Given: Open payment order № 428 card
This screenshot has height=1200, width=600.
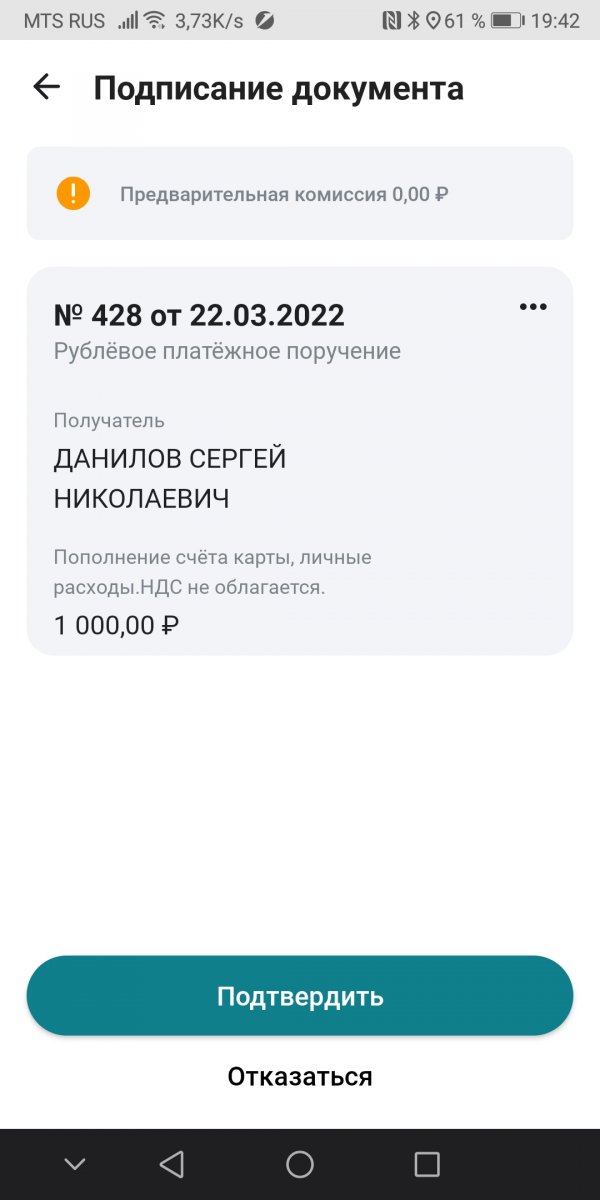Looking at the screenshot, I should [300, 461].
